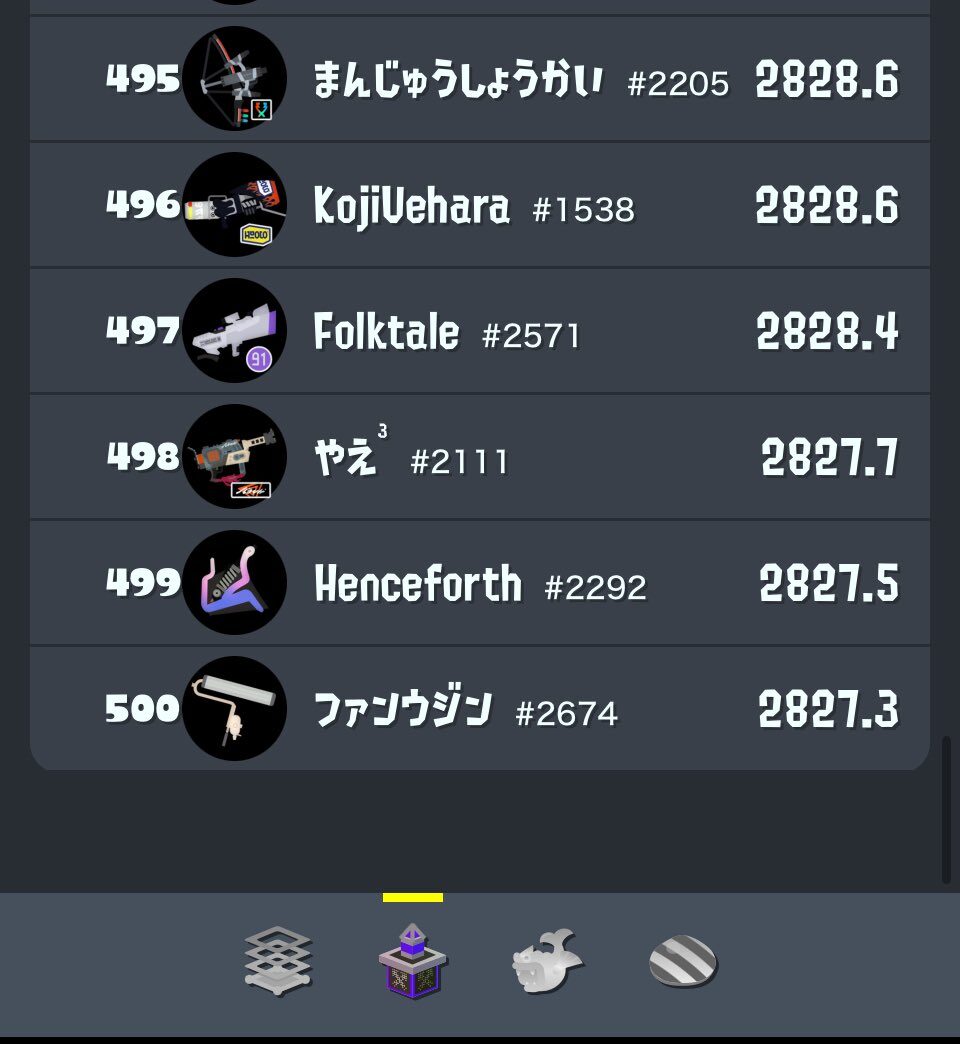Open Henceforth's ranking entry

[x=480, y=584]
